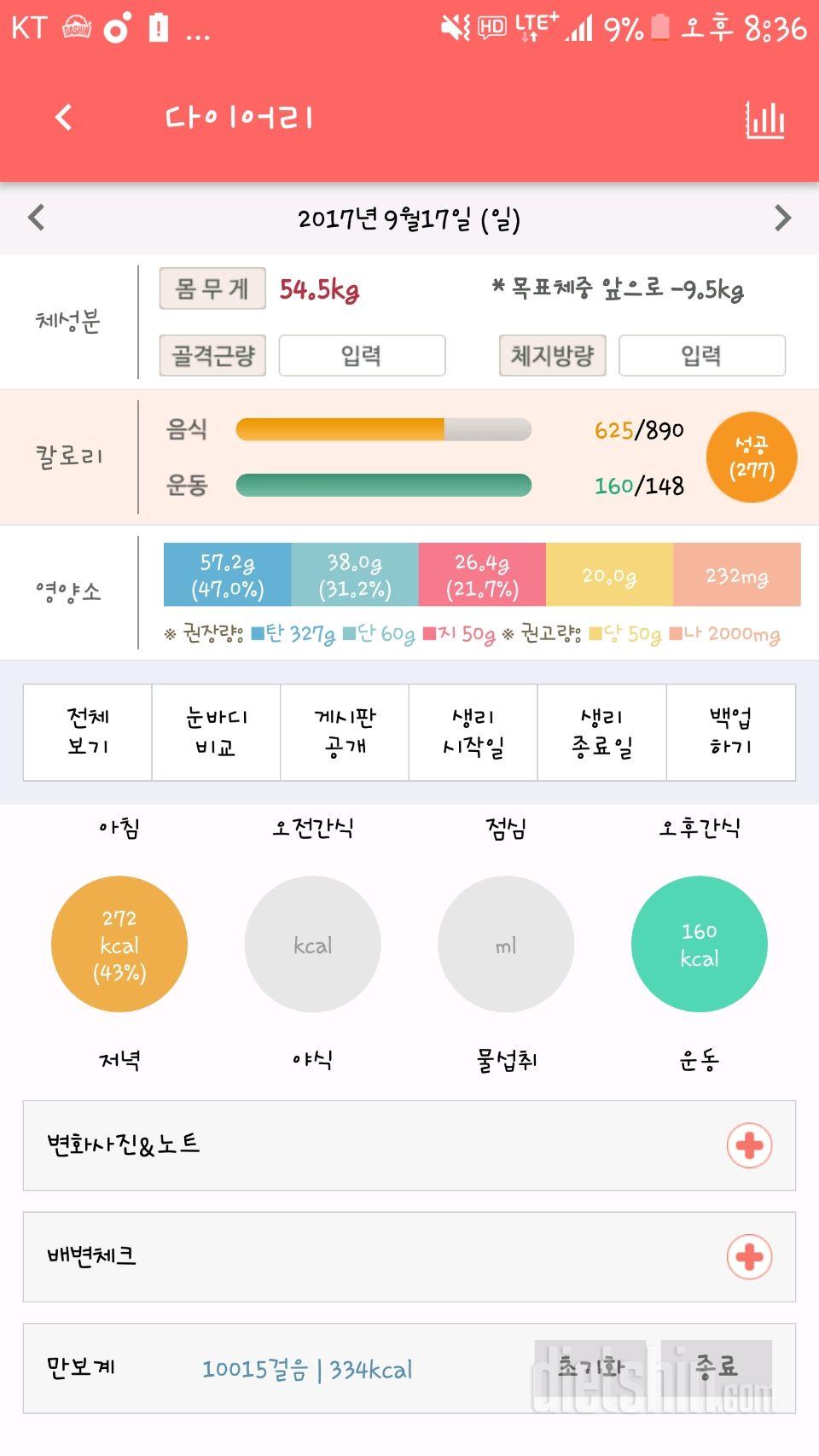
Task: Go back from the 다이어리 screen
Action: [63, 117]
